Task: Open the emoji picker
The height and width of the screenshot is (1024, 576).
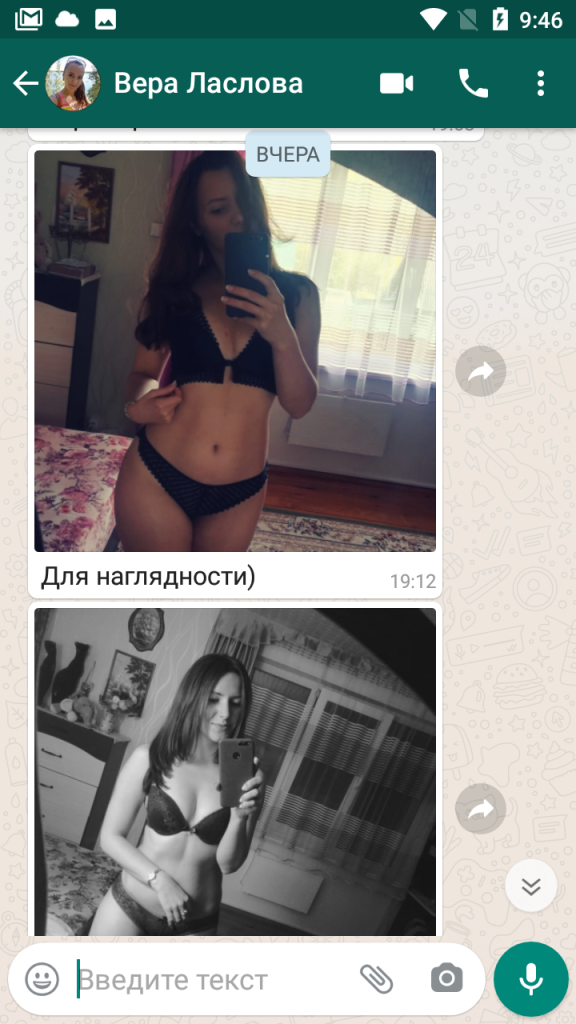Action: (x=42, y=979)
